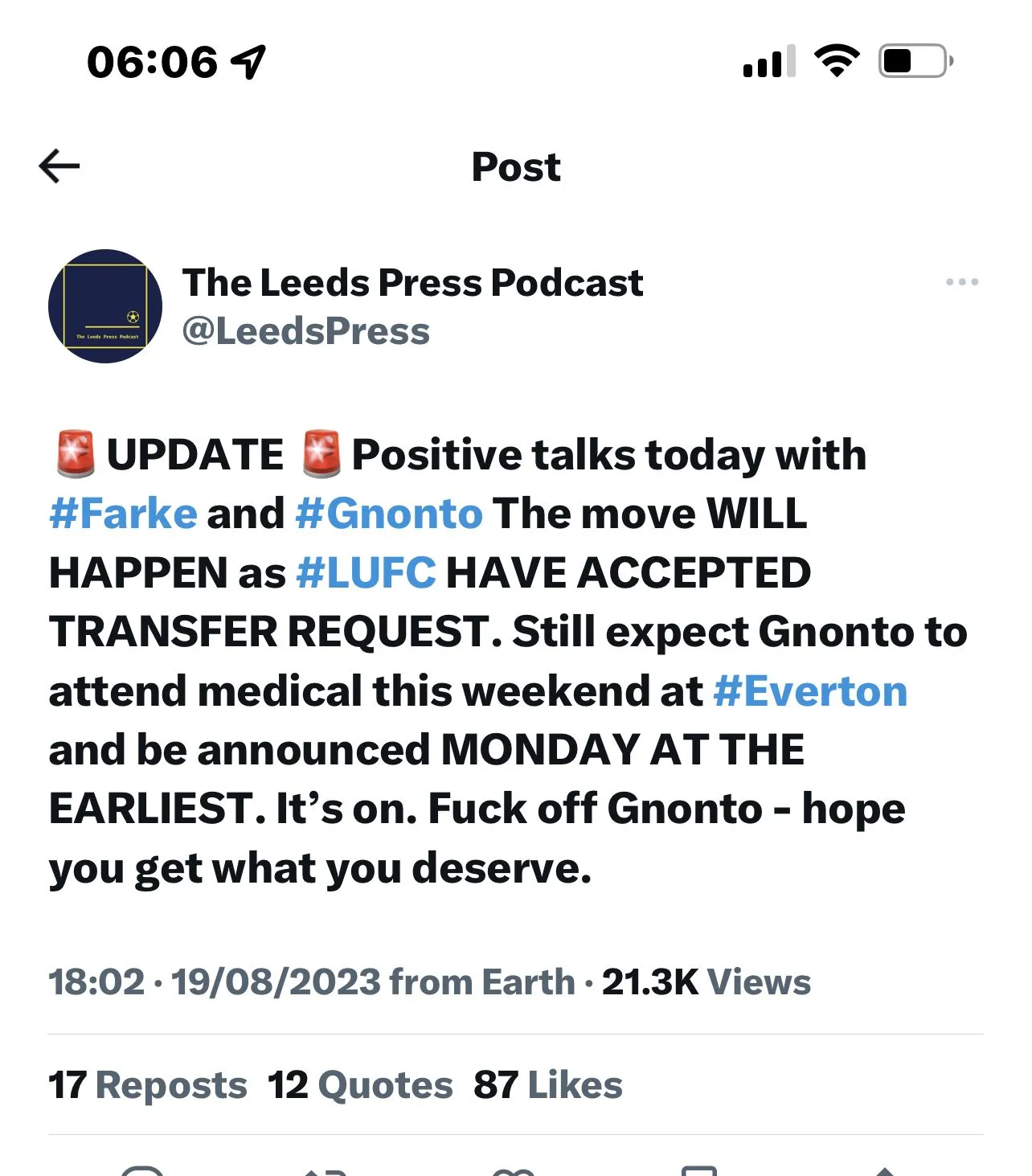Tap the #Gnonto hashtag
The image size is (1032, 1176).
(389, 514)
